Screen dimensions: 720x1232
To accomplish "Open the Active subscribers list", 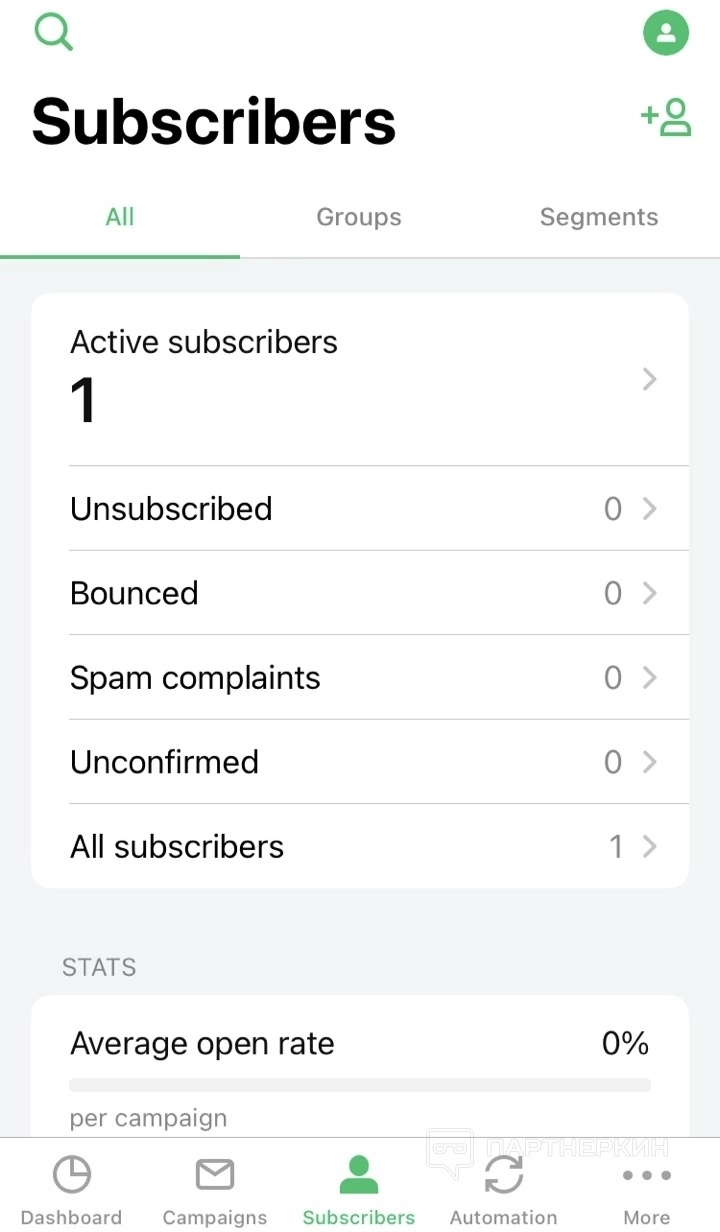I will pos(360,380).
